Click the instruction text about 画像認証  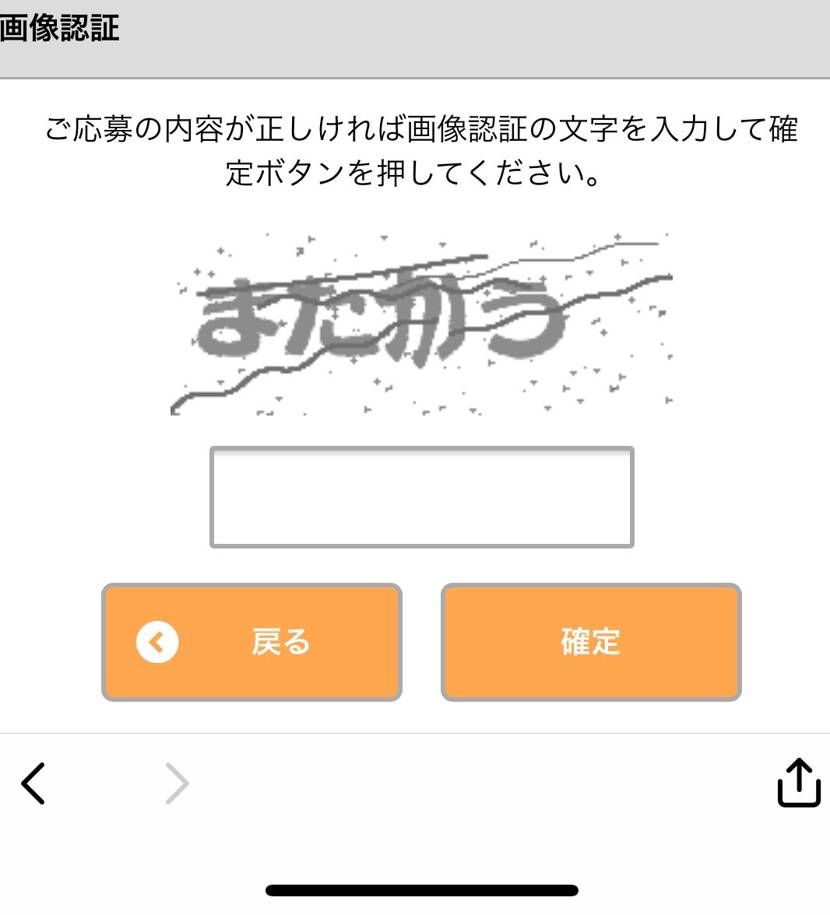pyautogui.click(x=415, y=150)
